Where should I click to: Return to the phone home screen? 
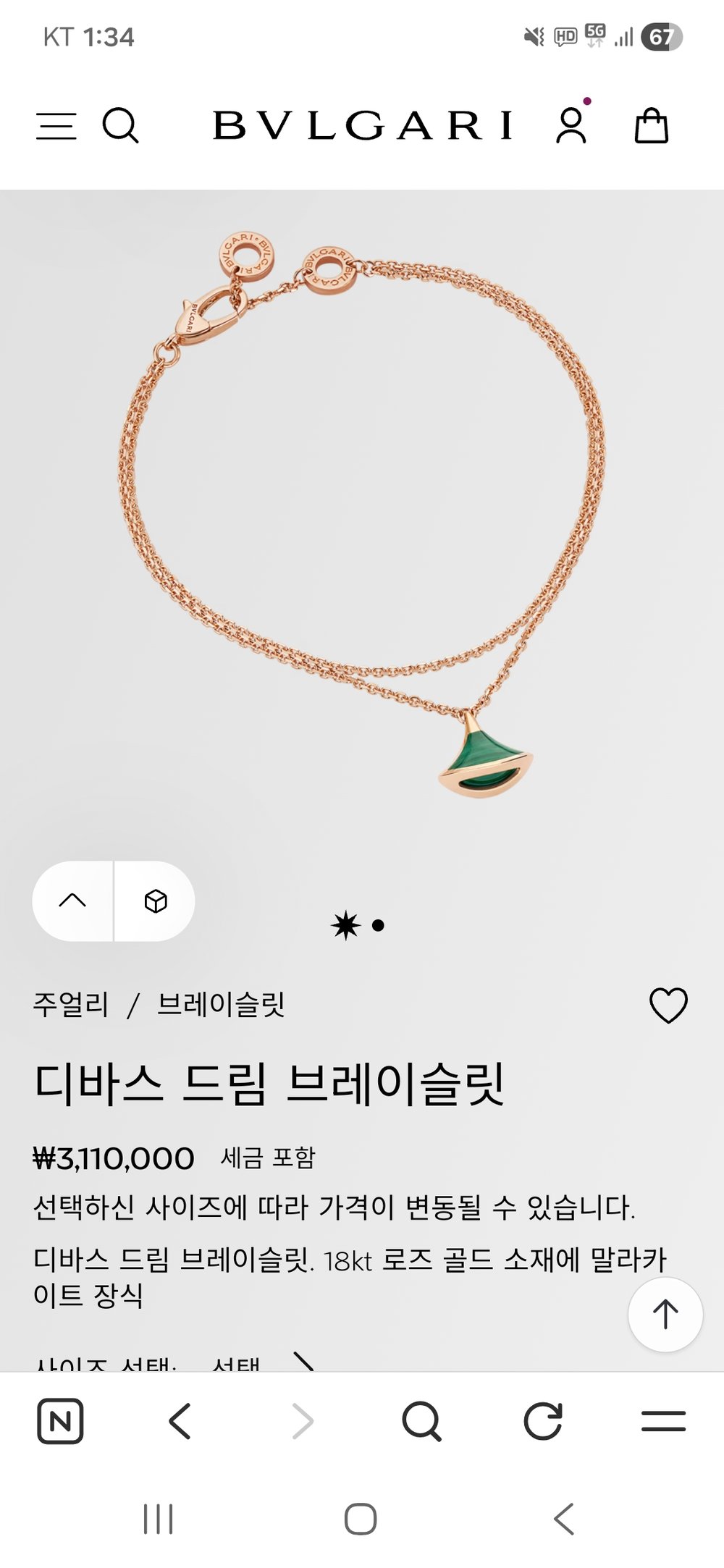361,1519
